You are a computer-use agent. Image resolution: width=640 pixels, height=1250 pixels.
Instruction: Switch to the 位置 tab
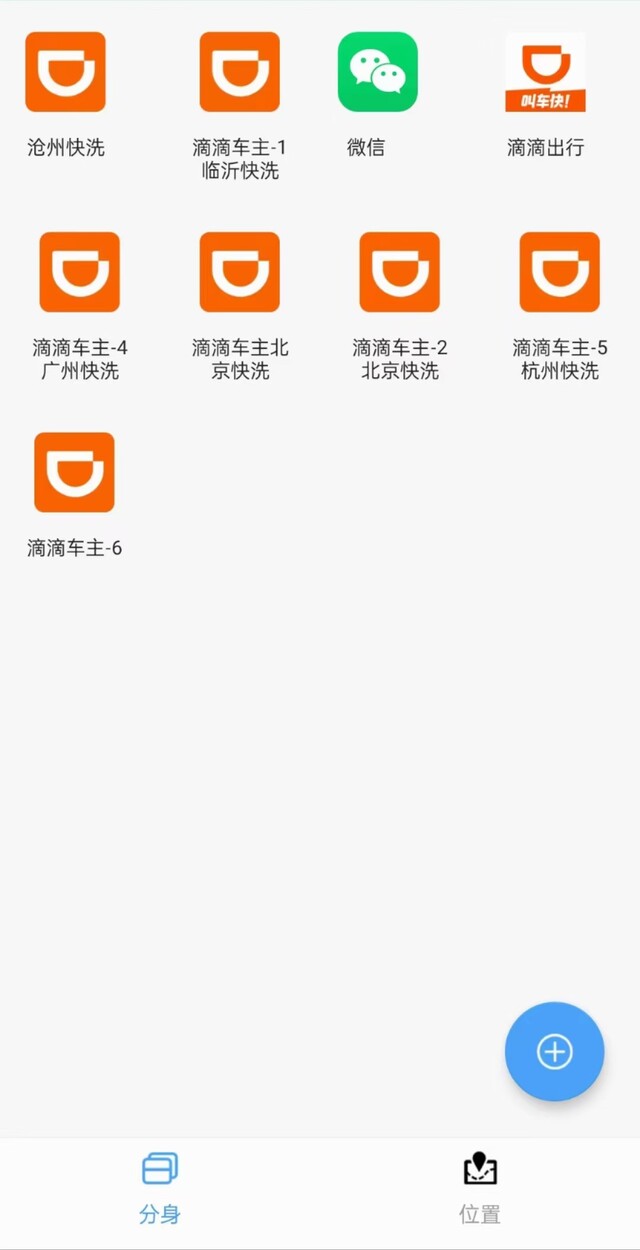pyautogui.click(x=480, y=1188)
